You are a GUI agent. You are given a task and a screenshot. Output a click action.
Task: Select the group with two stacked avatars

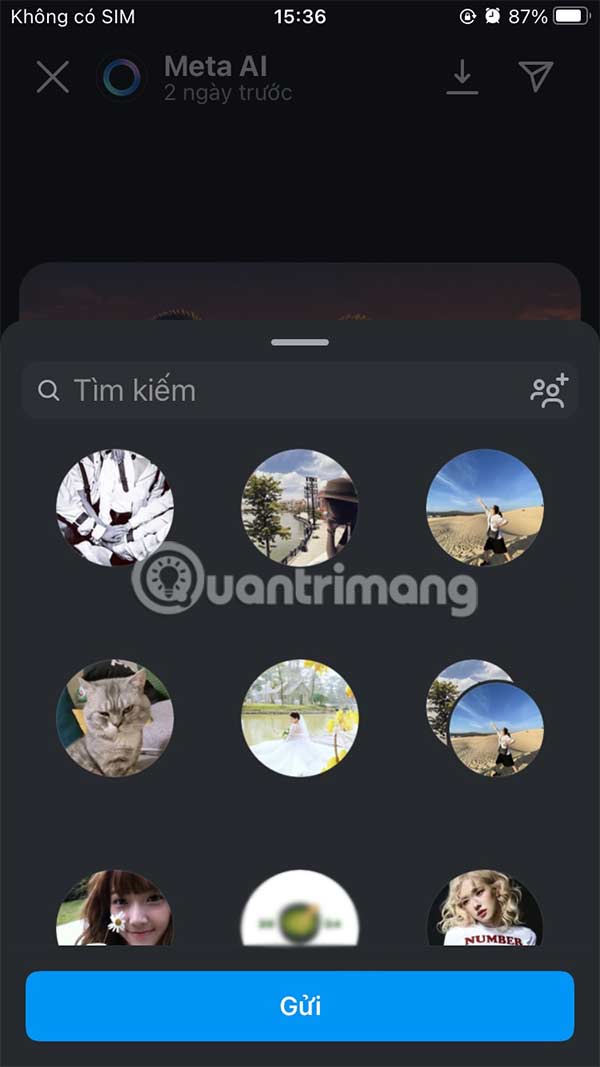coord(486,718)
